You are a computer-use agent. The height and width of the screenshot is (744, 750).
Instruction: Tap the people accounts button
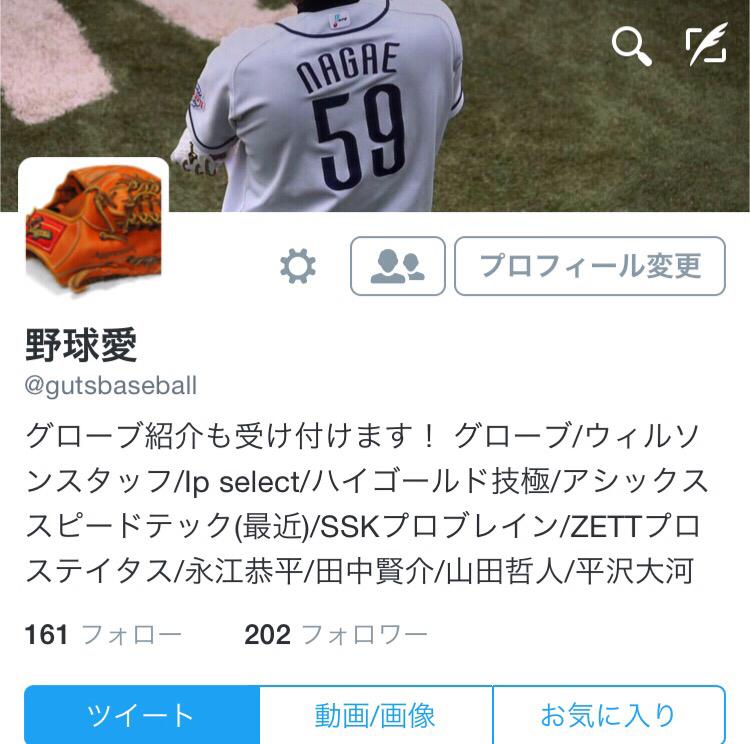397,266
